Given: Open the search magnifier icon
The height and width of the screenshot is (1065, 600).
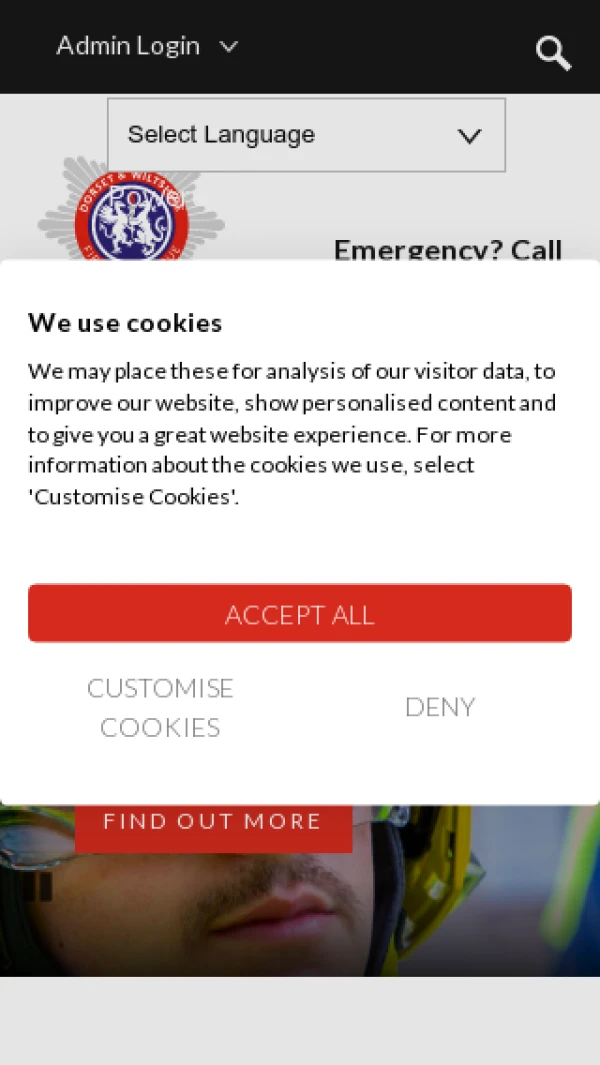Looking at the screenshot, I should (553, 53).
